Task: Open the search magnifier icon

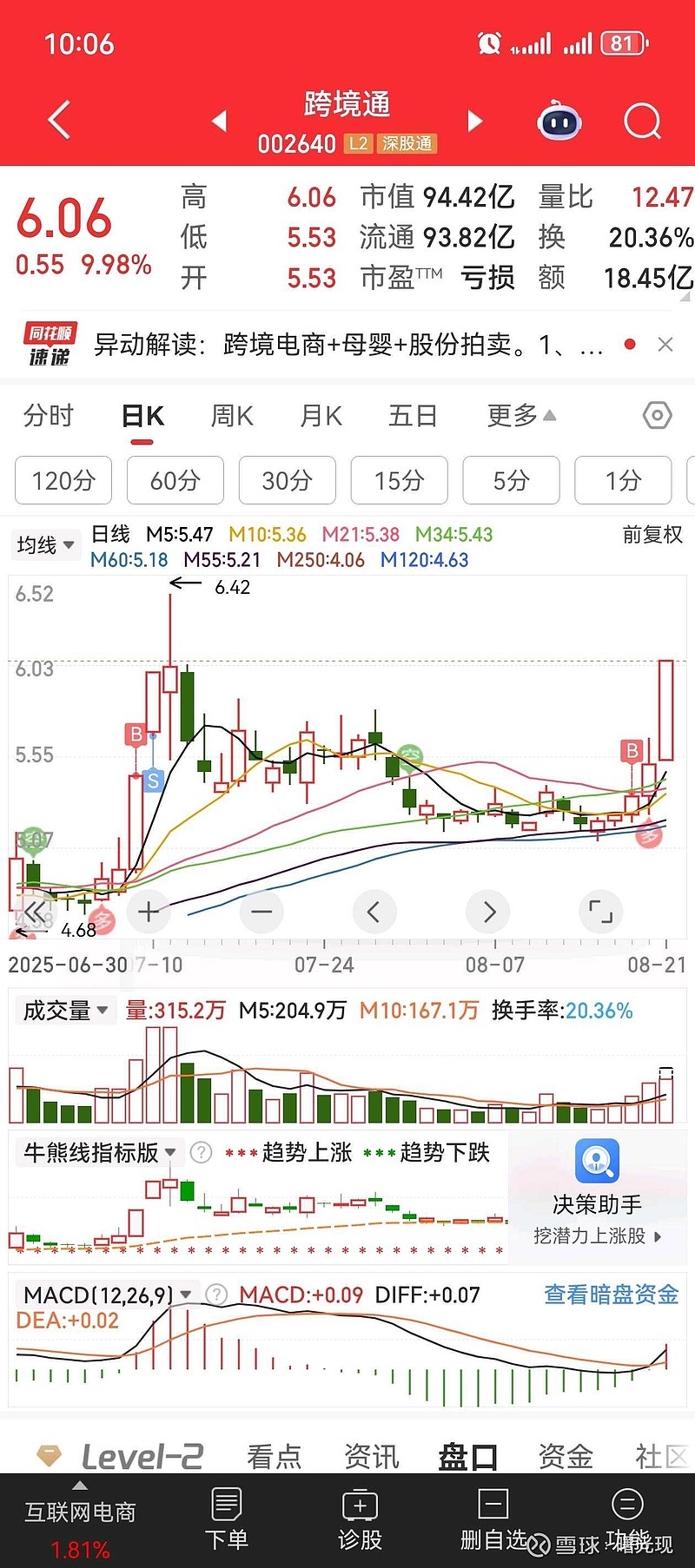Action: click(x=643, y=122)
